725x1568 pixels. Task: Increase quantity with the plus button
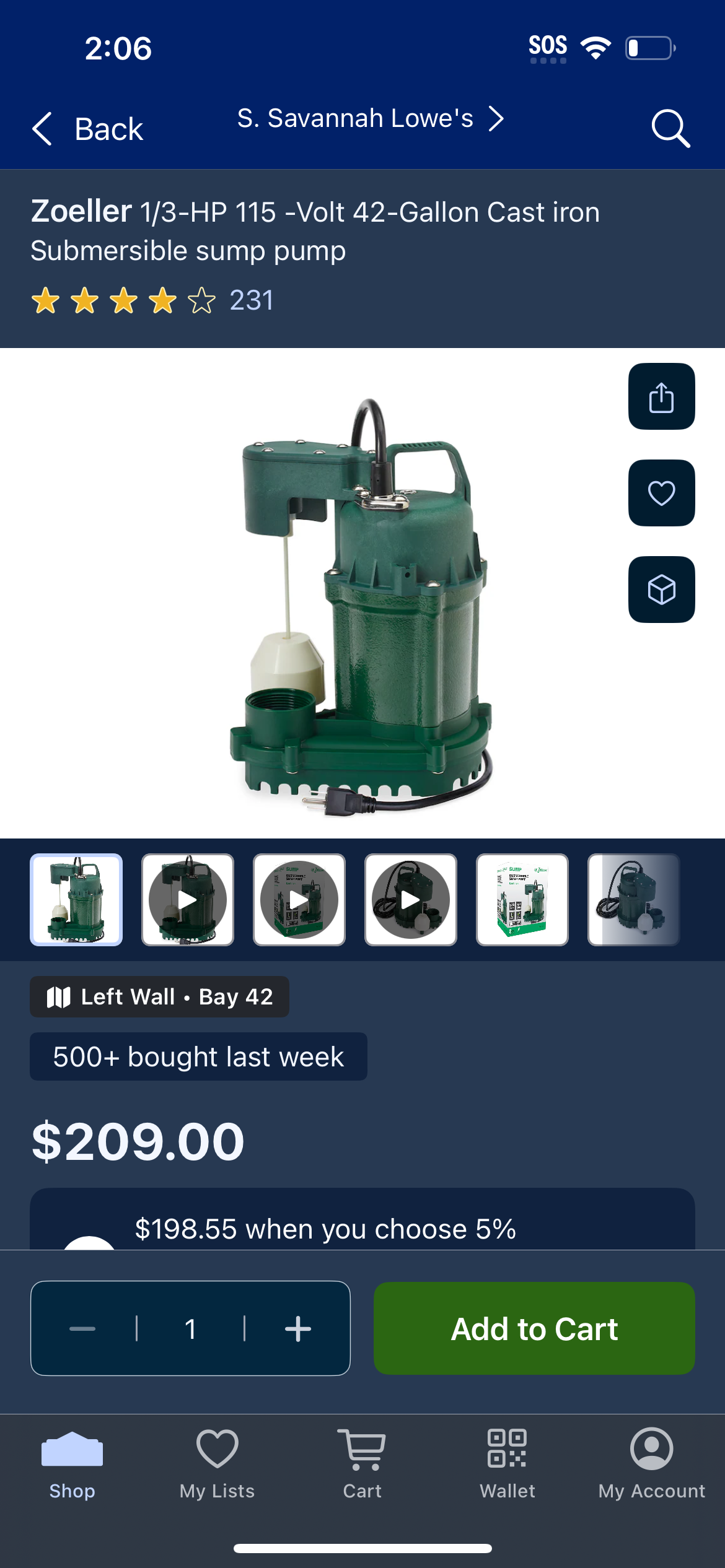(x=298, y=1329)
